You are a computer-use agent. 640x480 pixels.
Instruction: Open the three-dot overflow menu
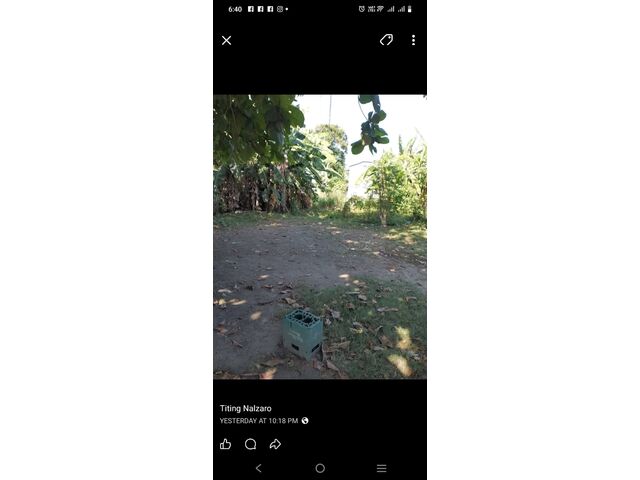point(413,40)
